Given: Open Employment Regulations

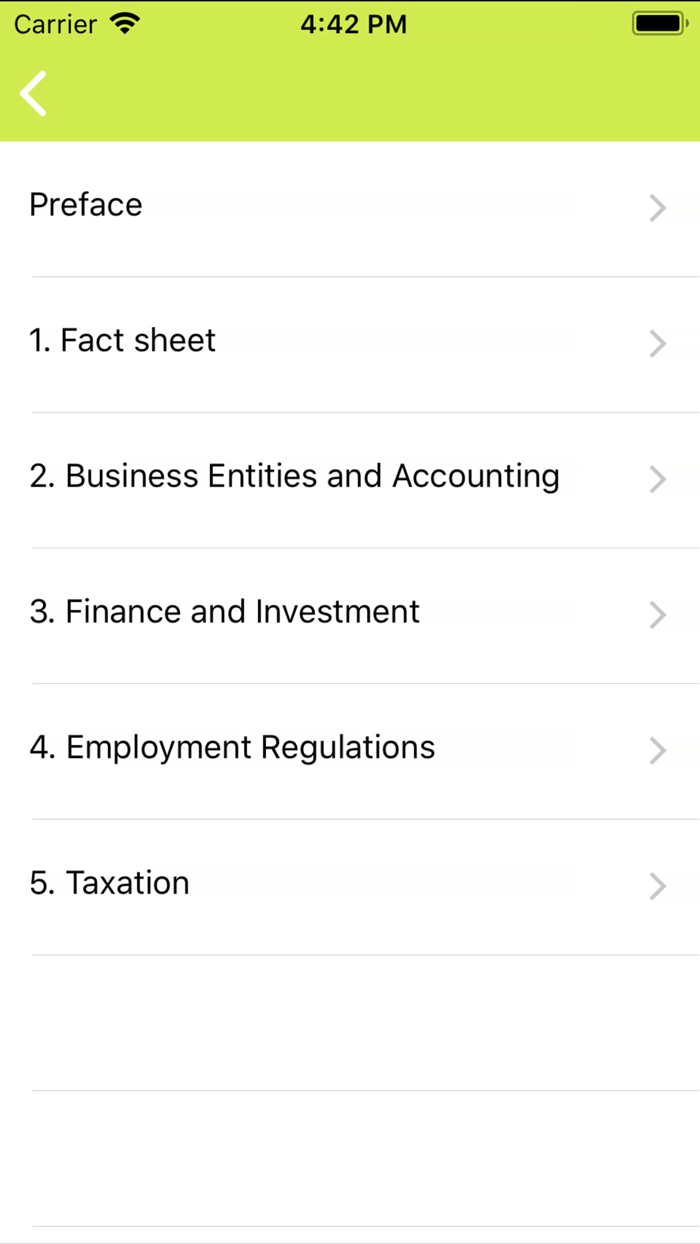Looking at the screenshot, I should [x=350, y=749].
